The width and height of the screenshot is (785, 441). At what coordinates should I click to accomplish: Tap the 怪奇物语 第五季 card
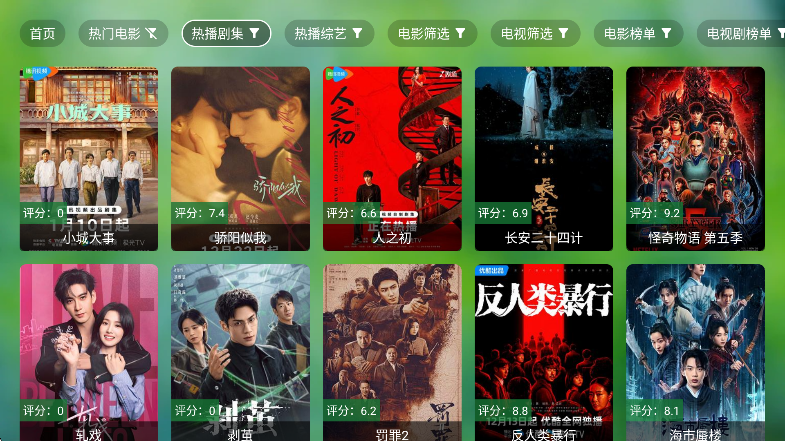(x=695, y=158)
